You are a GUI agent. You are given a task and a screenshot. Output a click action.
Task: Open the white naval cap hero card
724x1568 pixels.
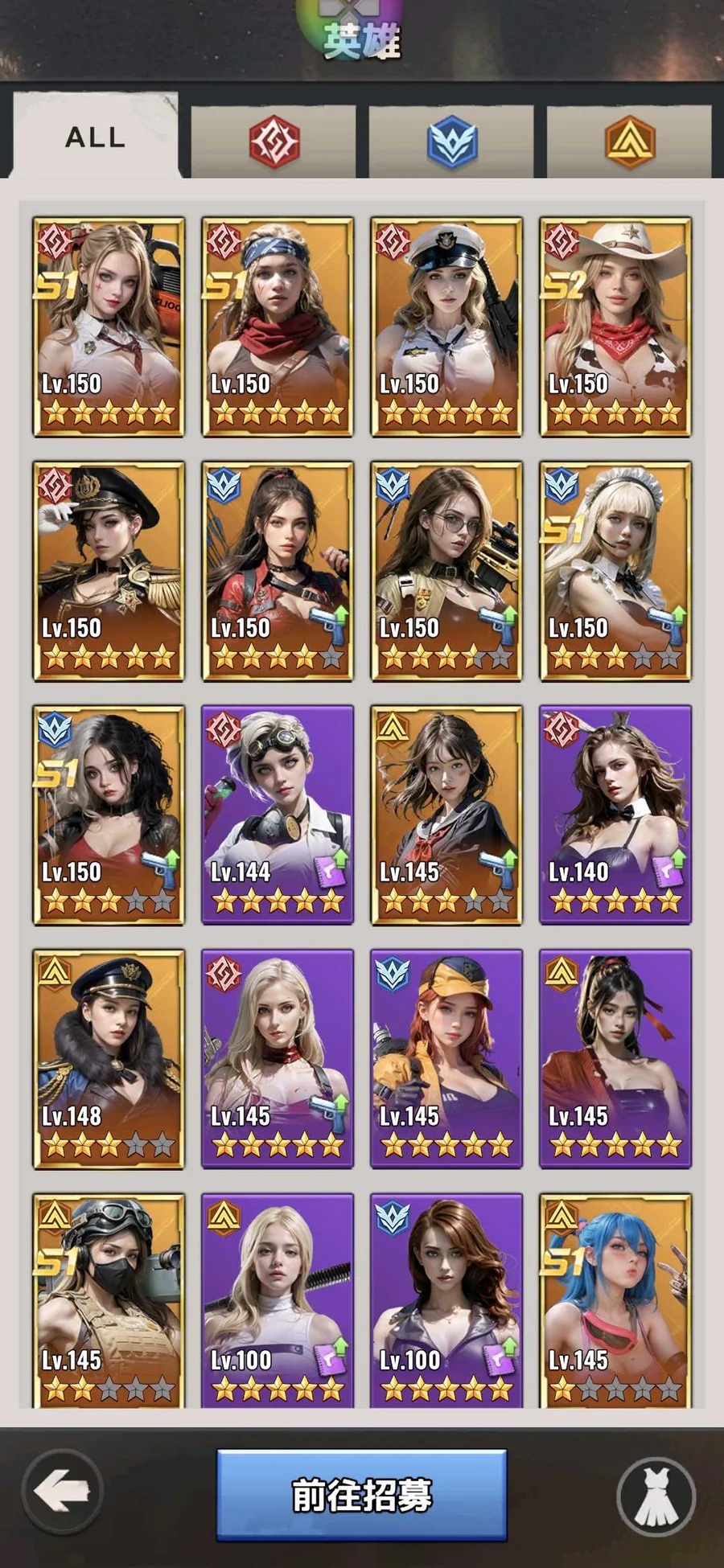point(446,326)
